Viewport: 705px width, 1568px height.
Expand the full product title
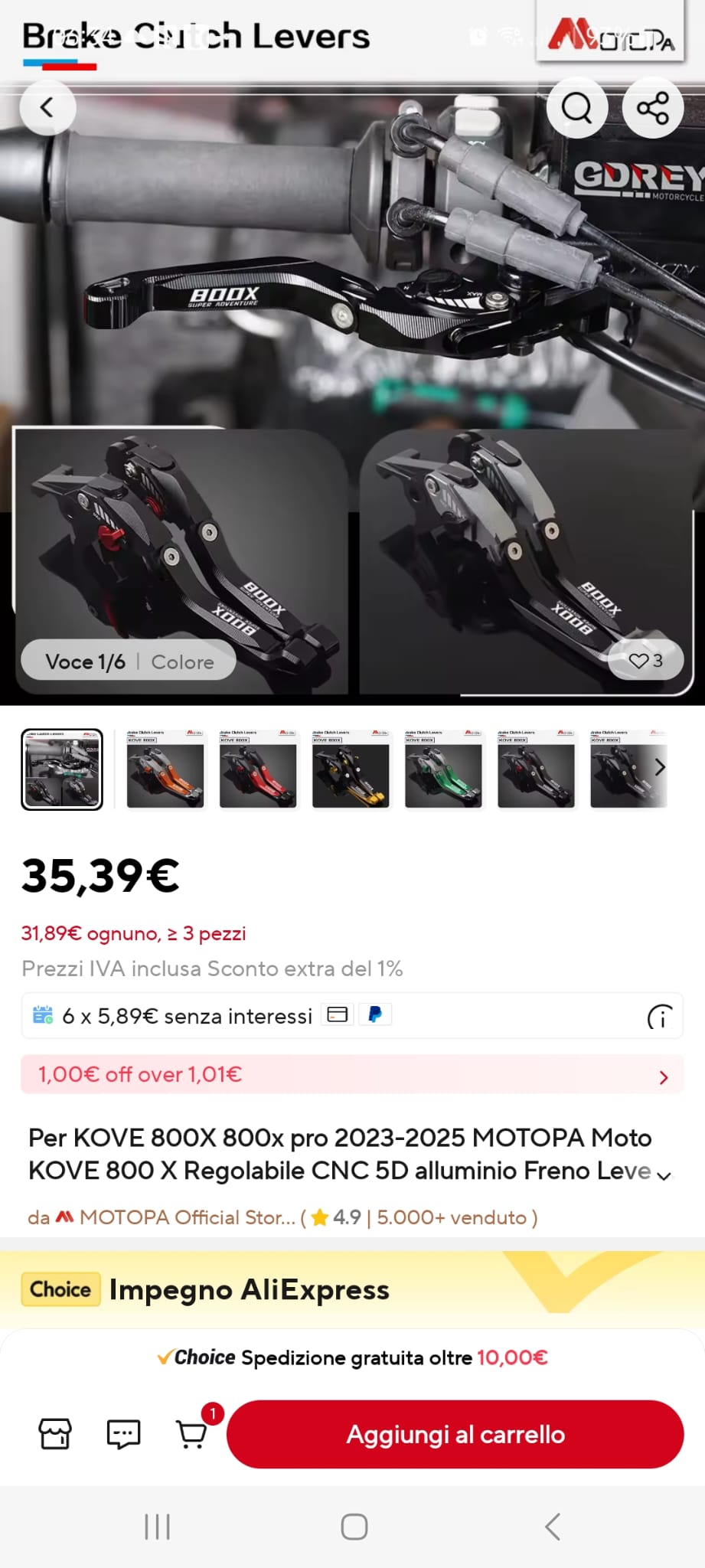coord(664,1174)
